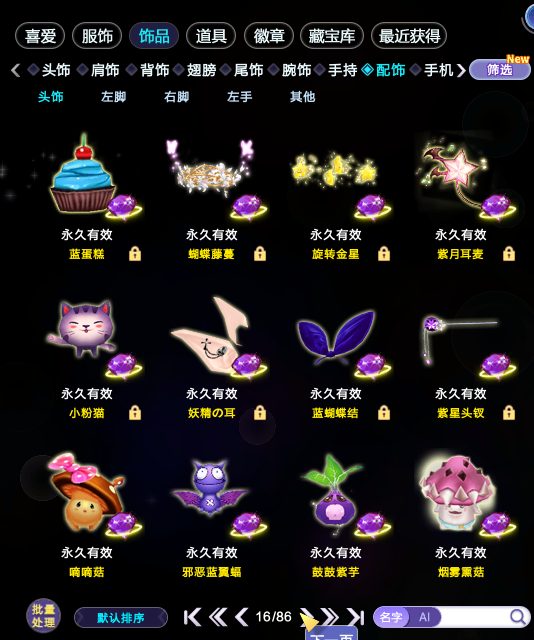This screenshot has height=640, width=534.
Task: Choose the 其他 filter
Action: pos(302,97)
